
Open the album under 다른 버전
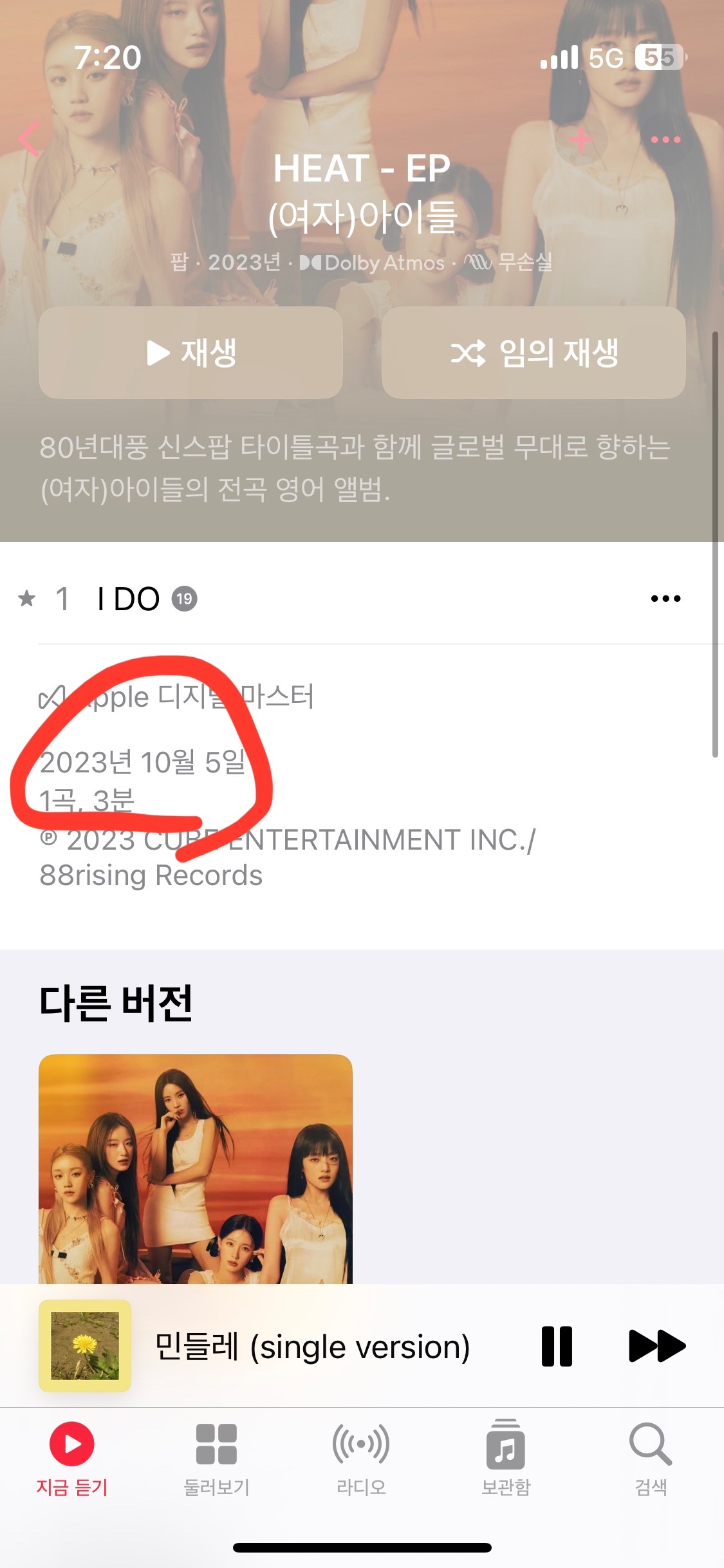coord(196,1168)
